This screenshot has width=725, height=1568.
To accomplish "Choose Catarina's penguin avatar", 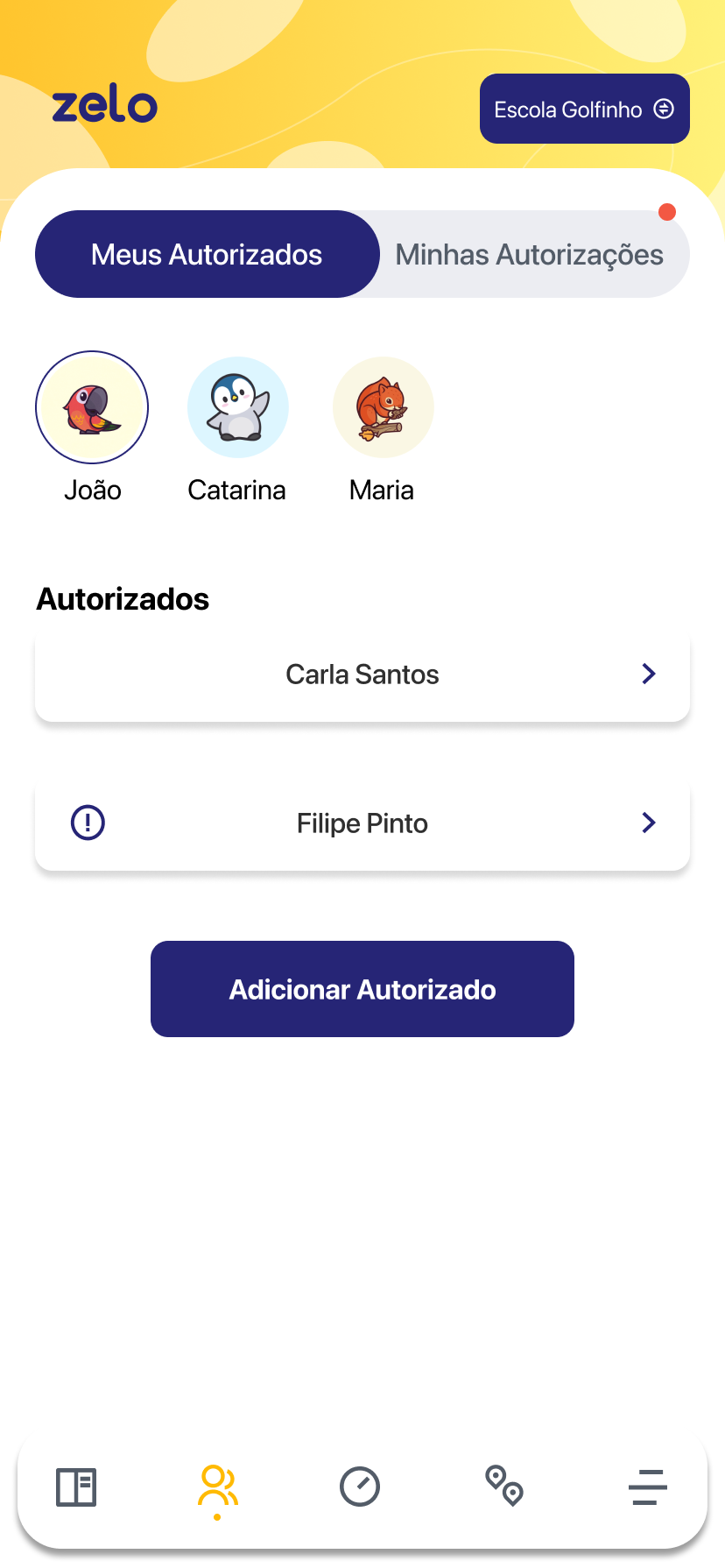I will 237,407.
